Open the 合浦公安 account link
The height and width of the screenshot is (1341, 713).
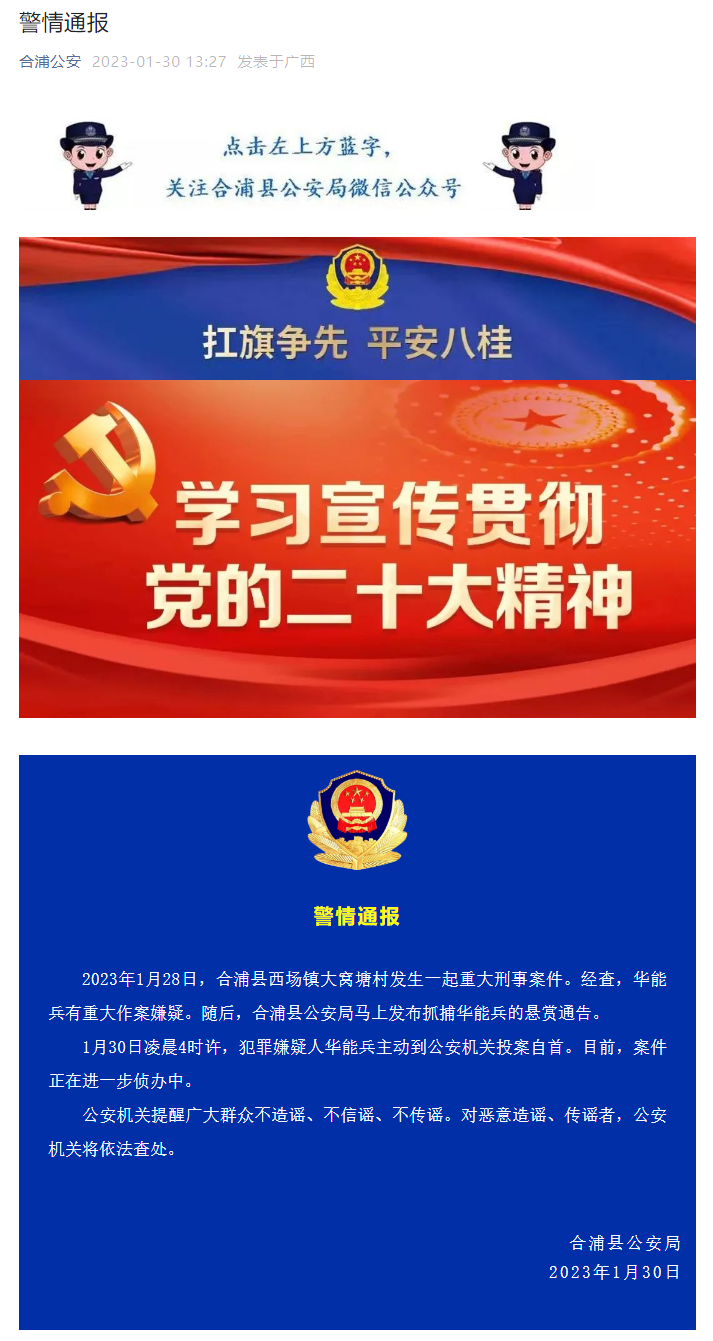click(x=50, y=61)
